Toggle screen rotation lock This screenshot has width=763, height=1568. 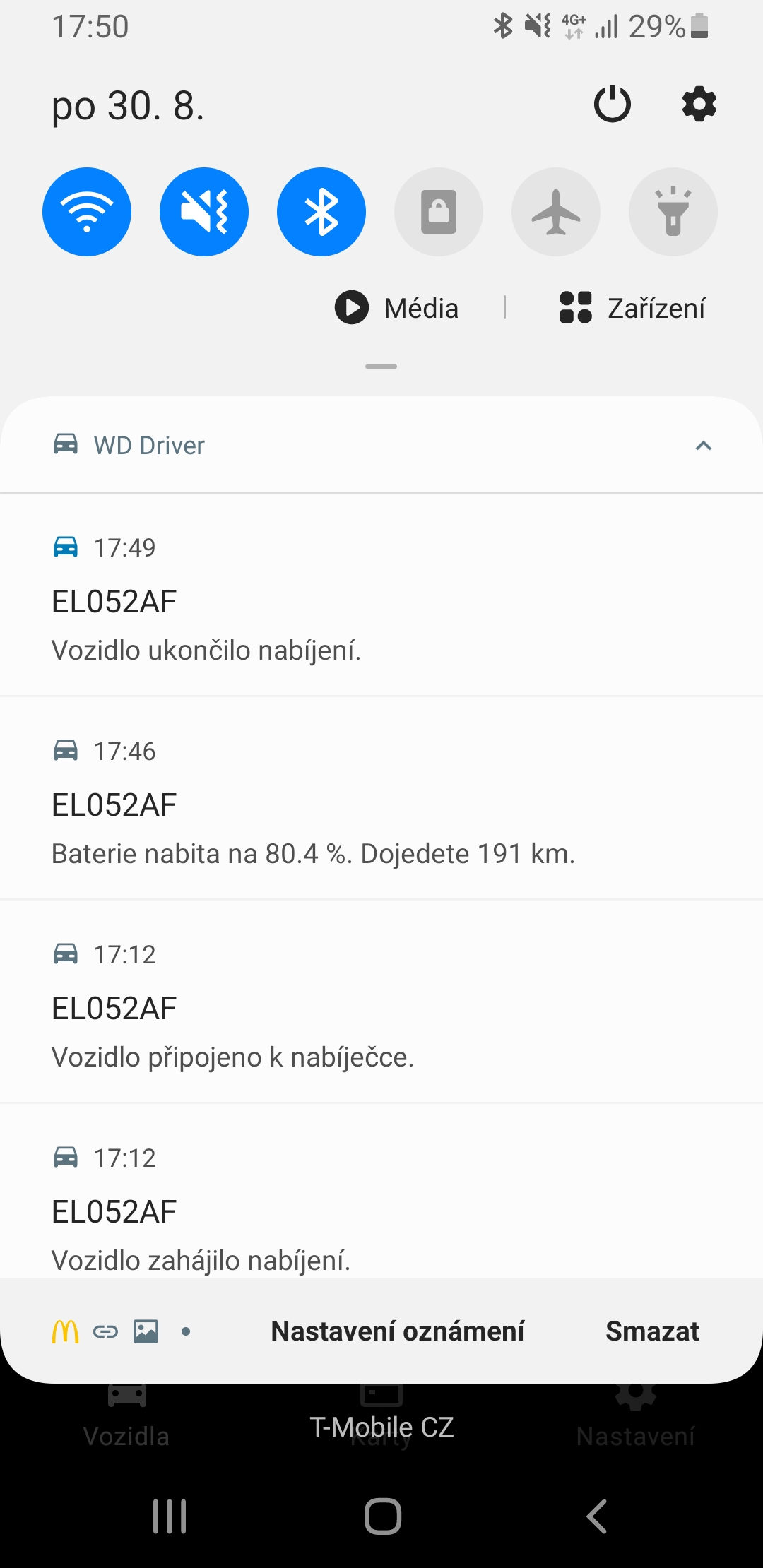coord(439,212)
